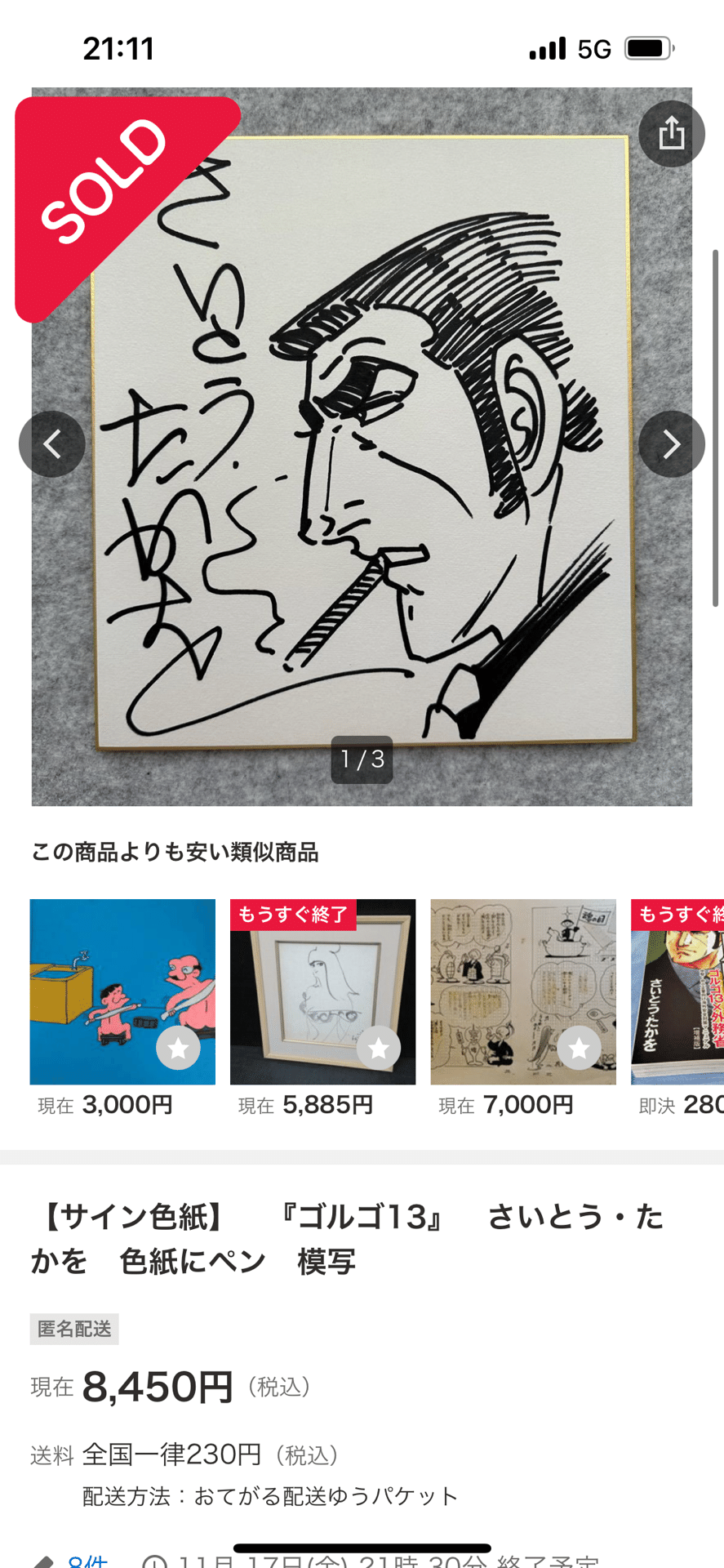724x1568 pixels.
Task: Tap the red SOLD ribbon on the image
Action: pyautogui.click(x=106, y=188)
